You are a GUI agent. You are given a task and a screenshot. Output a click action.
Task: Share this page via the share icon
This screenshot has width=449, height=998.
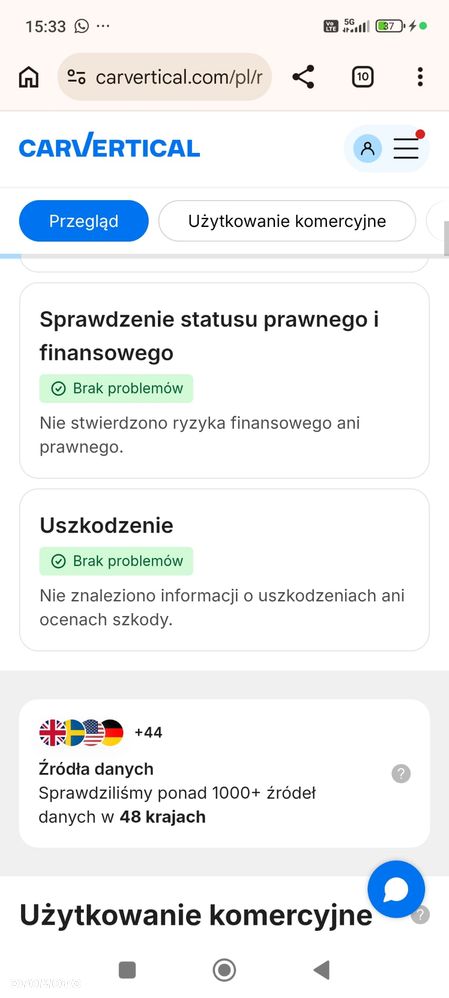coord(303,77)
